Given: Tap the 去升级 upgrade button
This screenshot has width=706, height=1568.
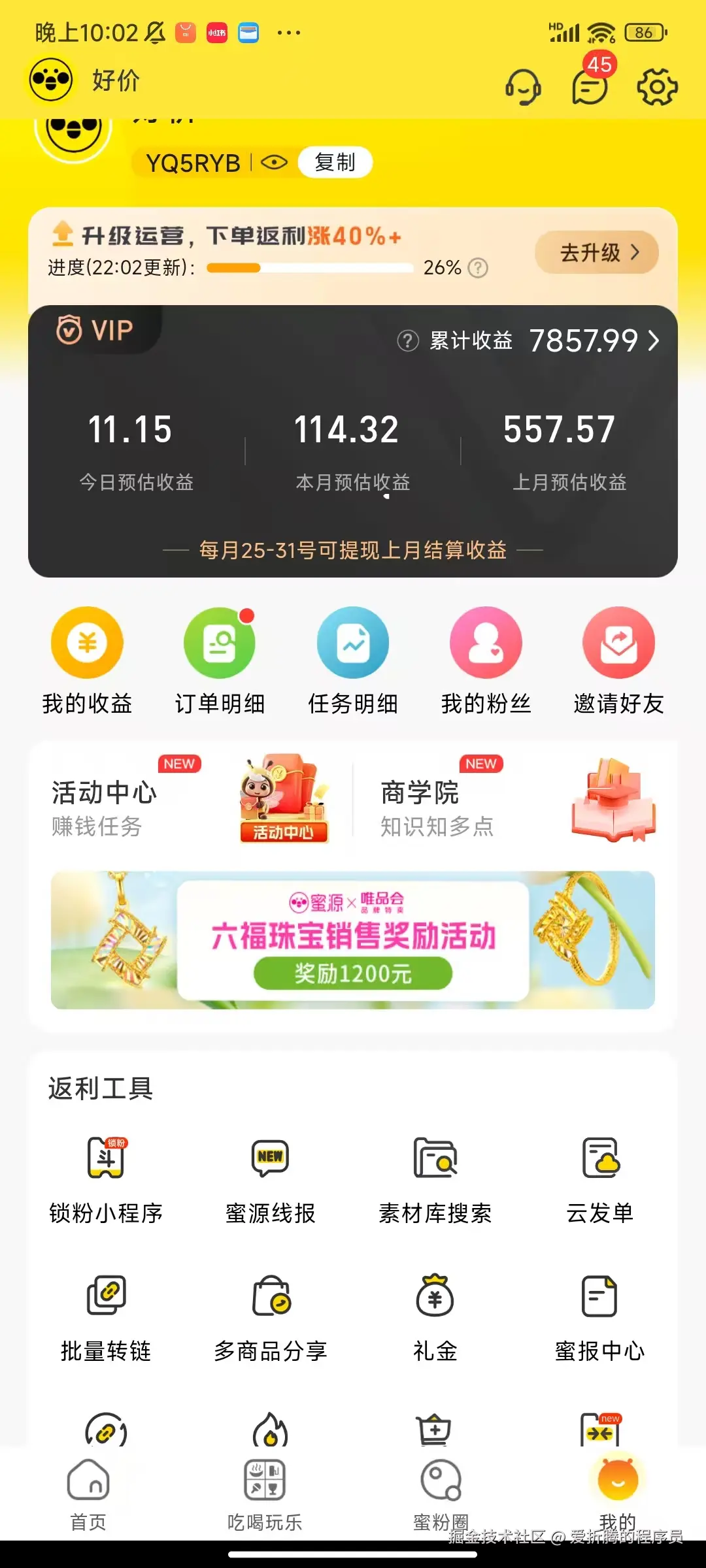Looking at the screenshot, I should pos(597,253).
